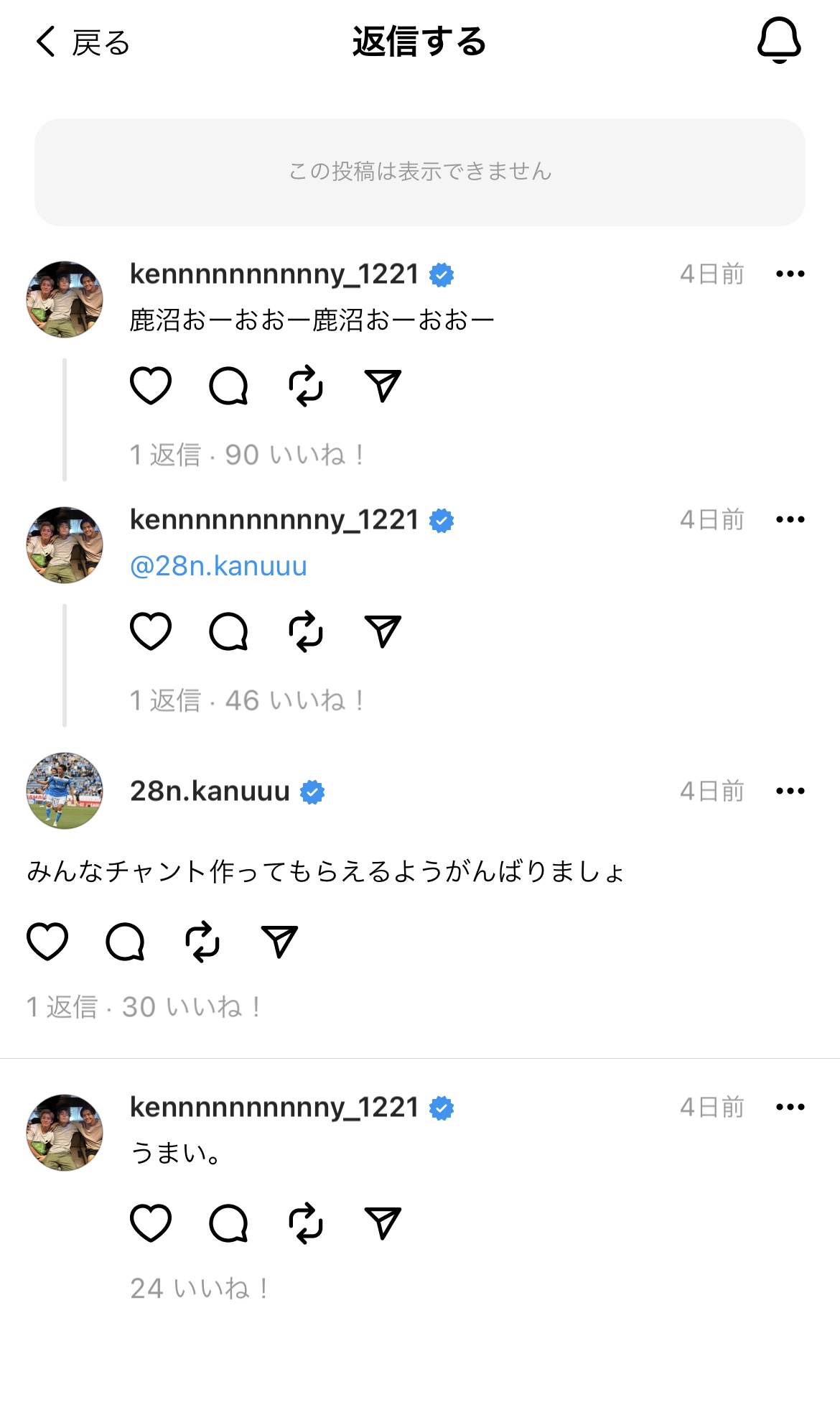
Task: Open more options on 28n.kanuuu's post
Action: click(x=790, y=791)
